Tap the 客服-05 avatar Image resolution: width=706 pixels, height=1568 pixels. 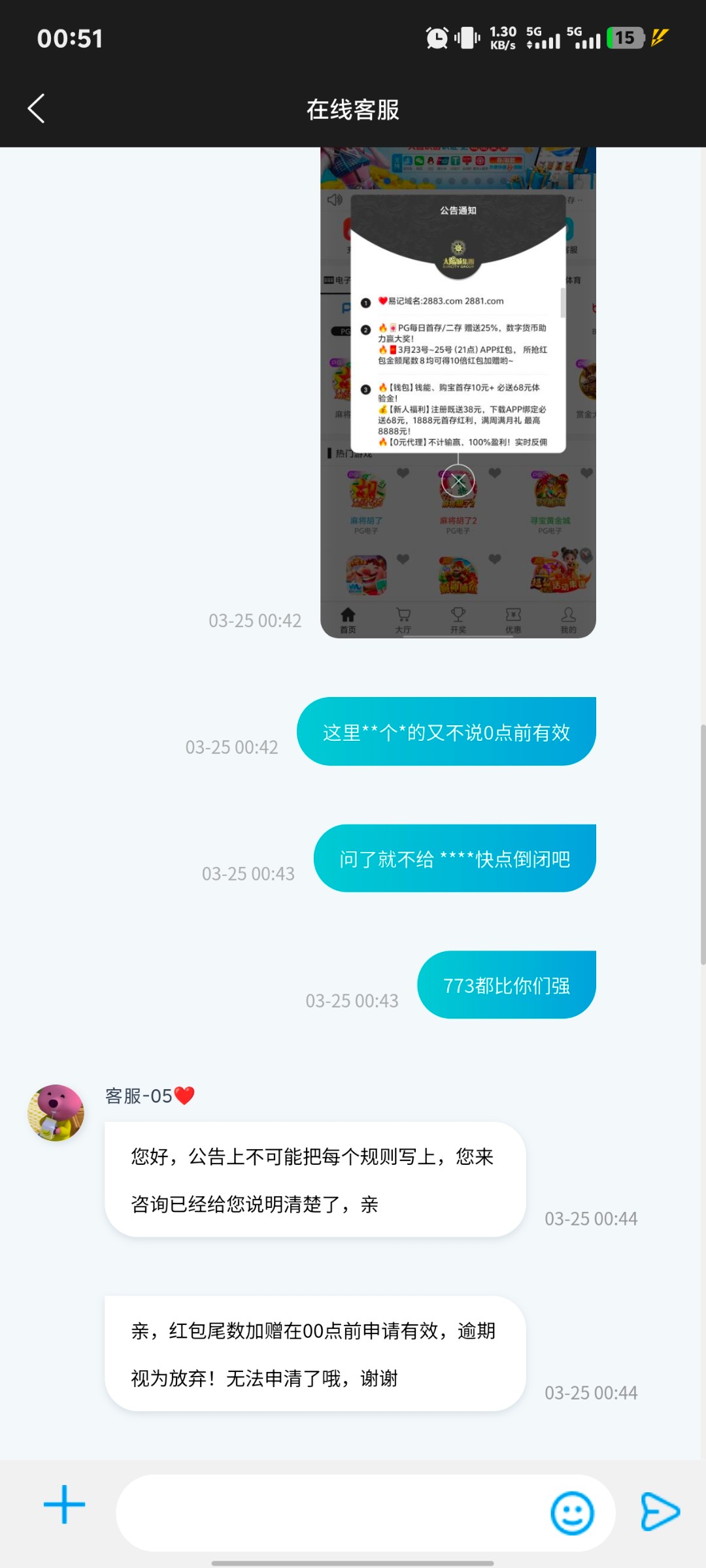pos(56,1113)
